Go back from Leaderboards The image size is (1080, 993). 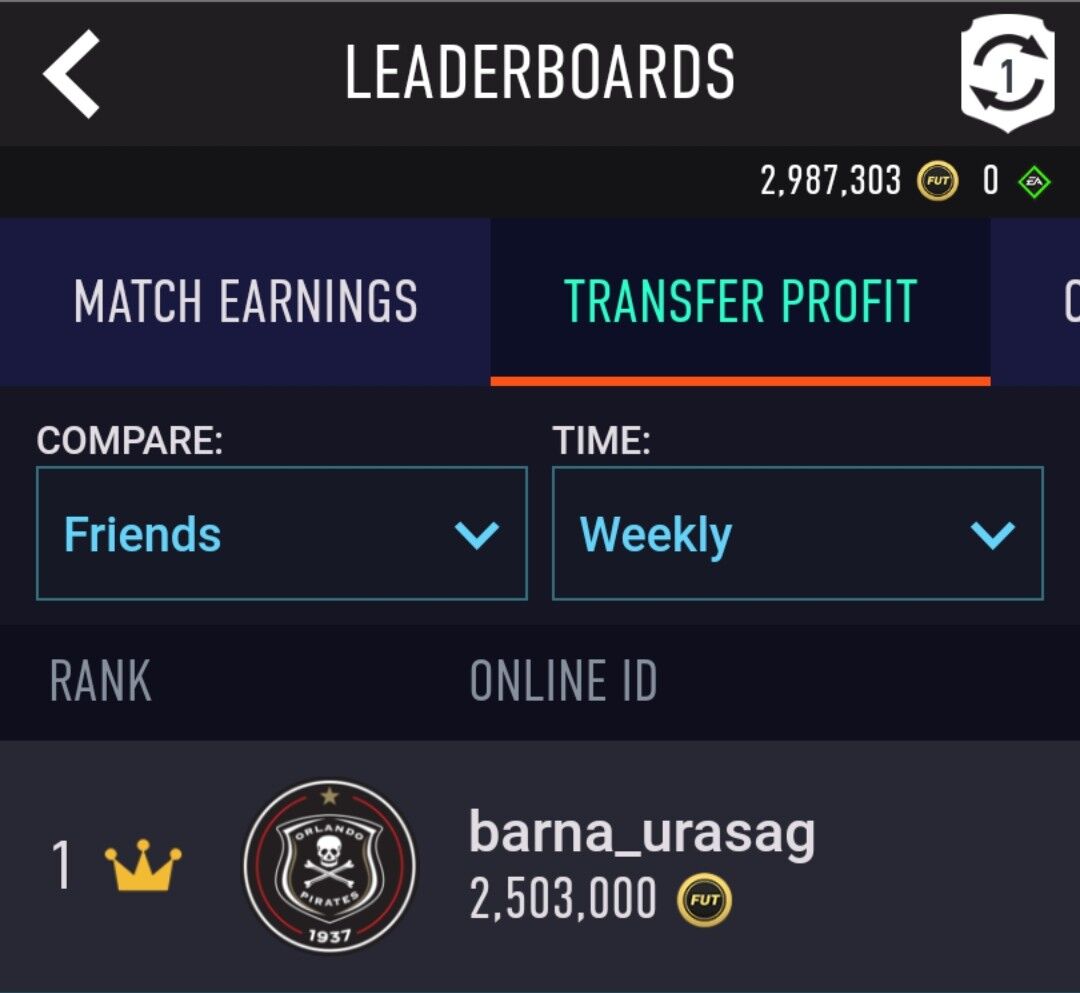pos(72,74)
